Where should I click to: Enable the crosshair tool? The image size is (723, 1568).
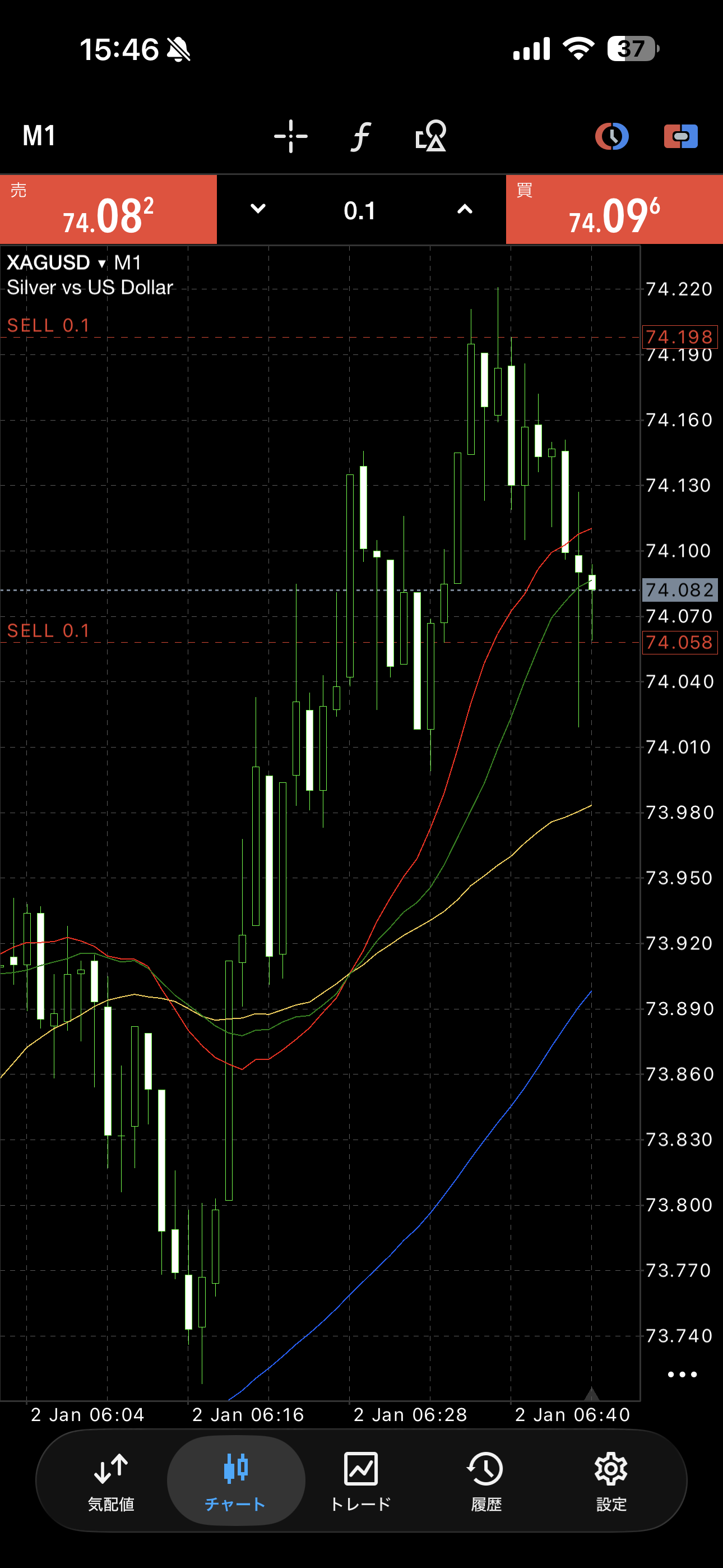coord(291,136)
